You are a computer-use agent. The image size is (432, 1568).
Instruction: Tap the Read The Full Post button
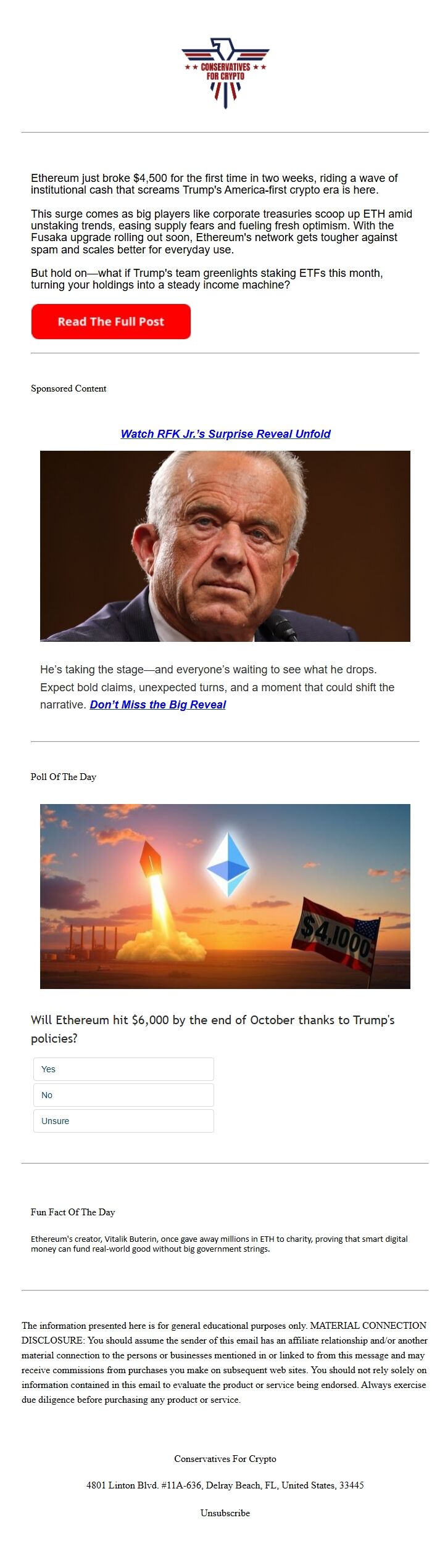coord(111,321)
